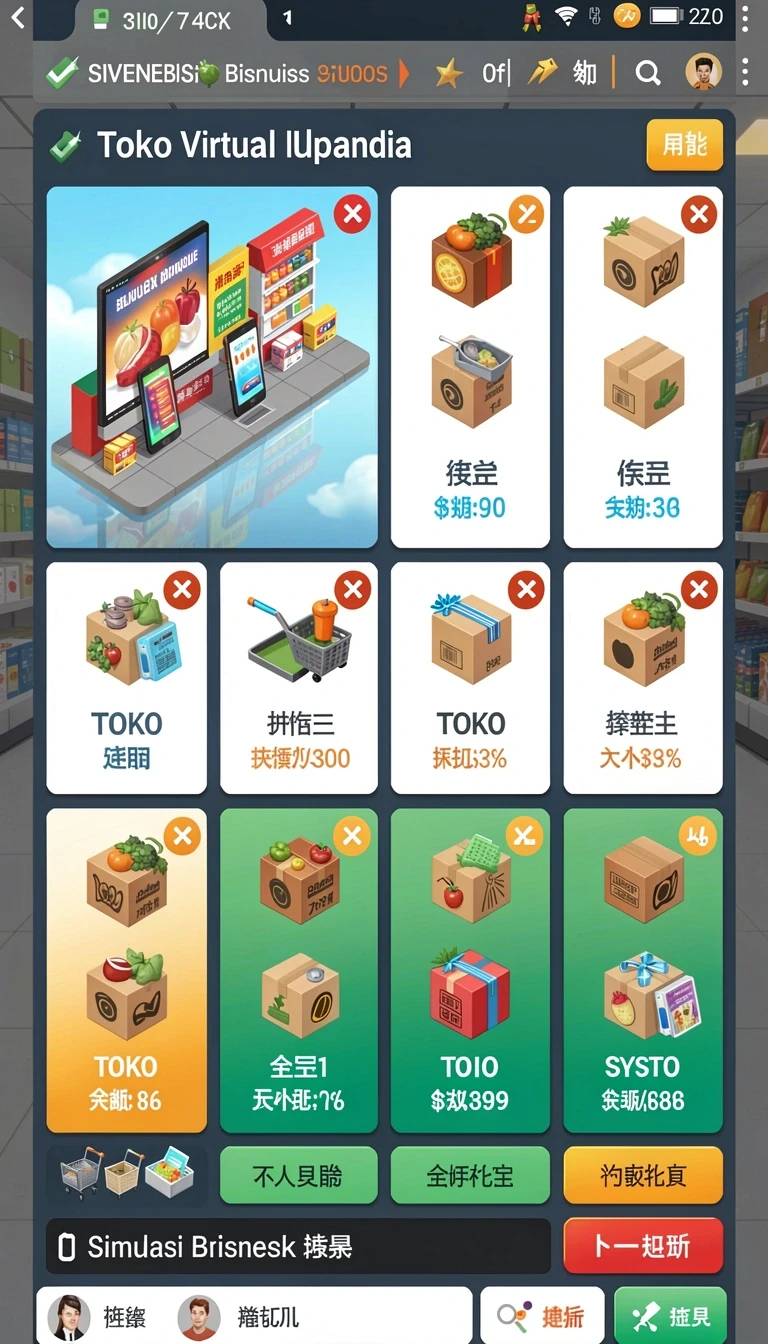
Task: Open the shopping cart card showing 300
Action: [x=299, y=678]
